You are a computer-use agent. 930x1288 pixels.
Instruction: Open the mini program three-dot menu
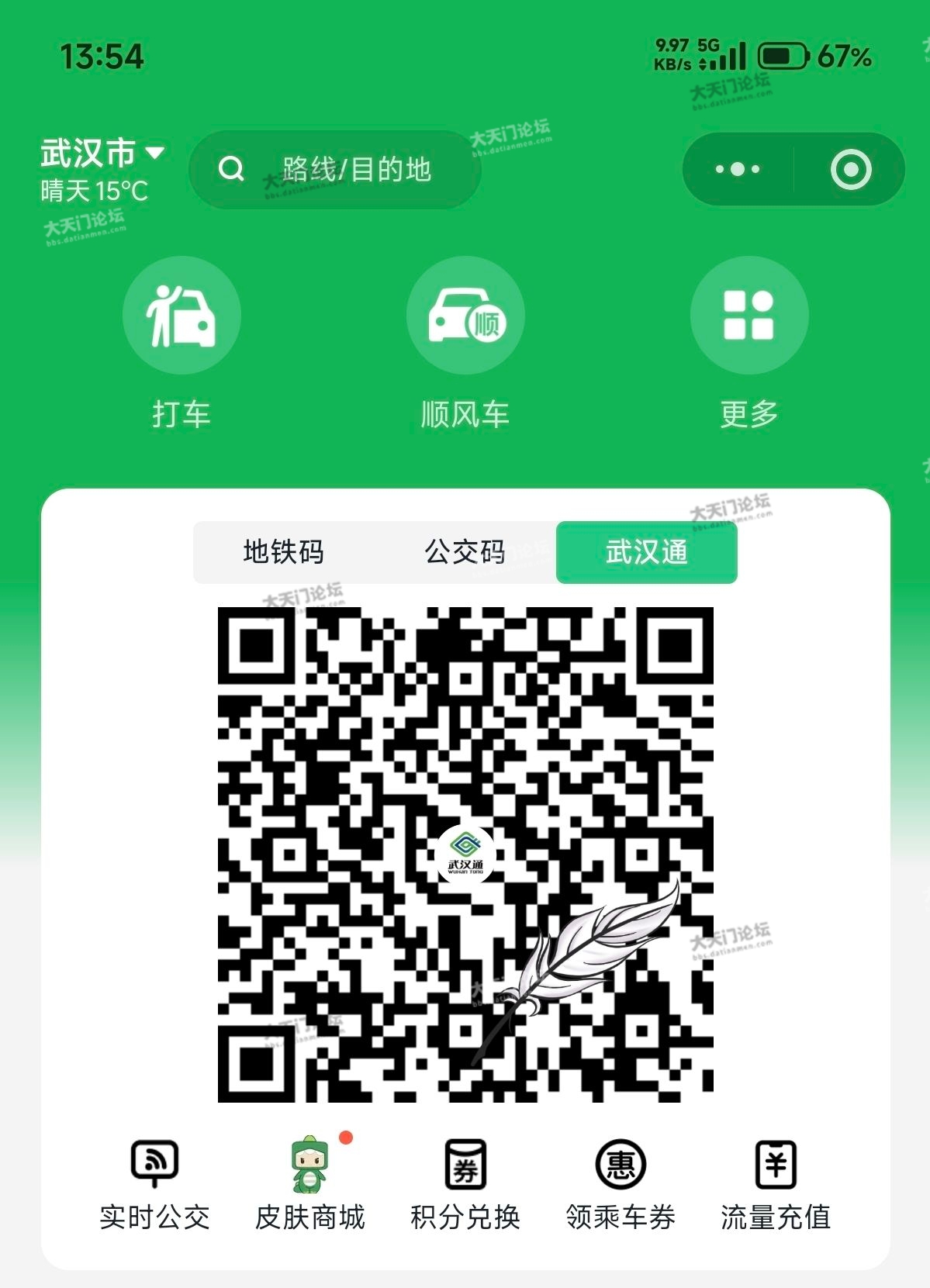pos(737,169)
